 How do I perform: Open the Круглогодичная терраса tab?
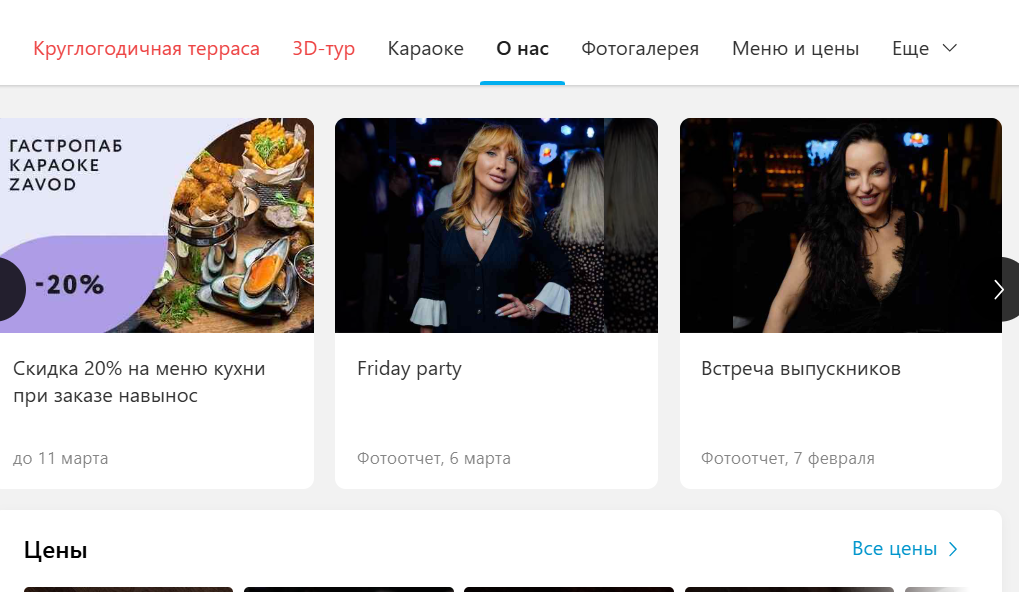pyautogui.click(x=146, y=48)
